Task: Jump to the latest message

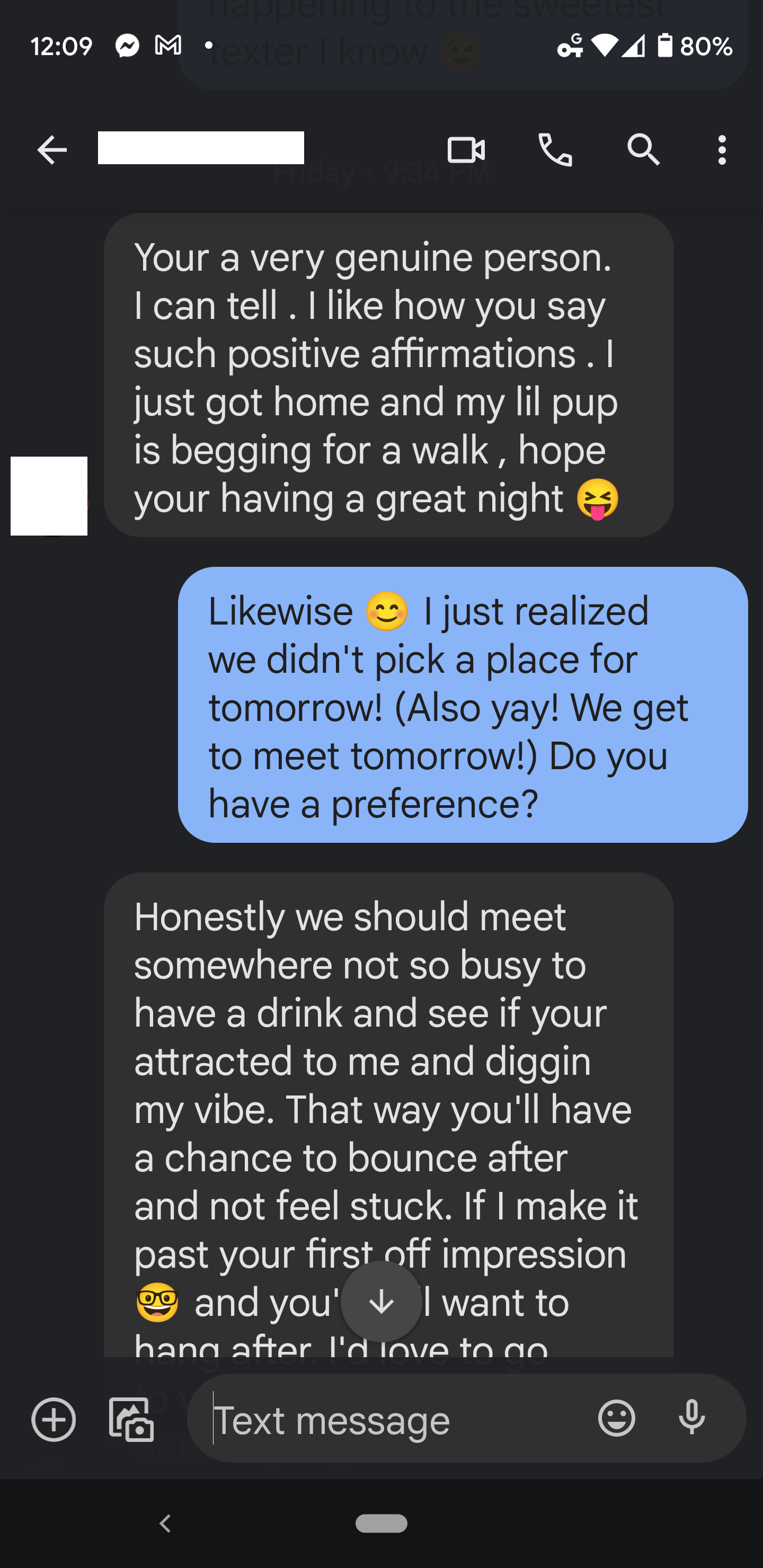Action: coord(381,1302)
